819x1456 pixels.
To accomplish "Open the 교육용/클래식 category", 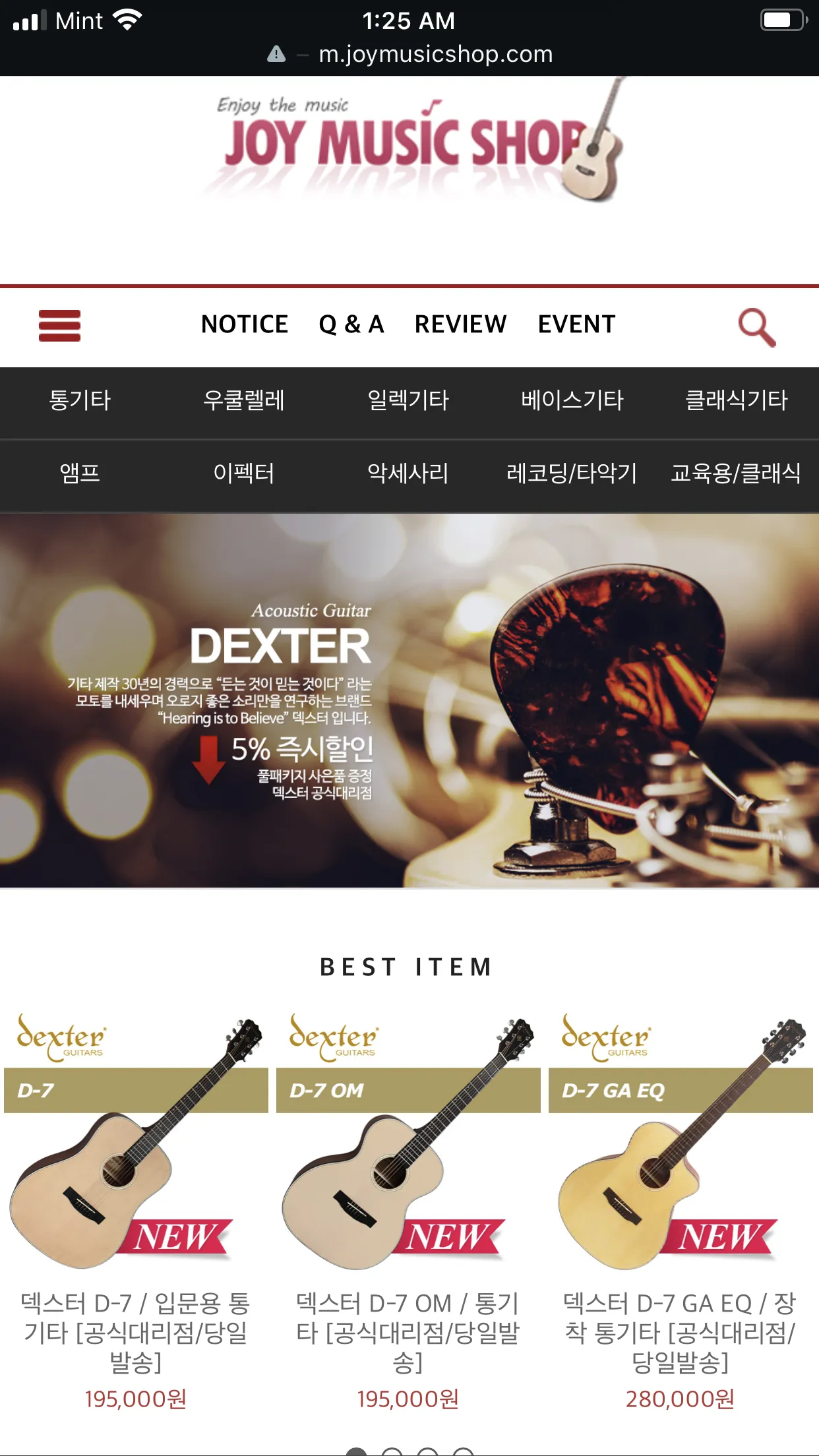I will tap(736, 473).
